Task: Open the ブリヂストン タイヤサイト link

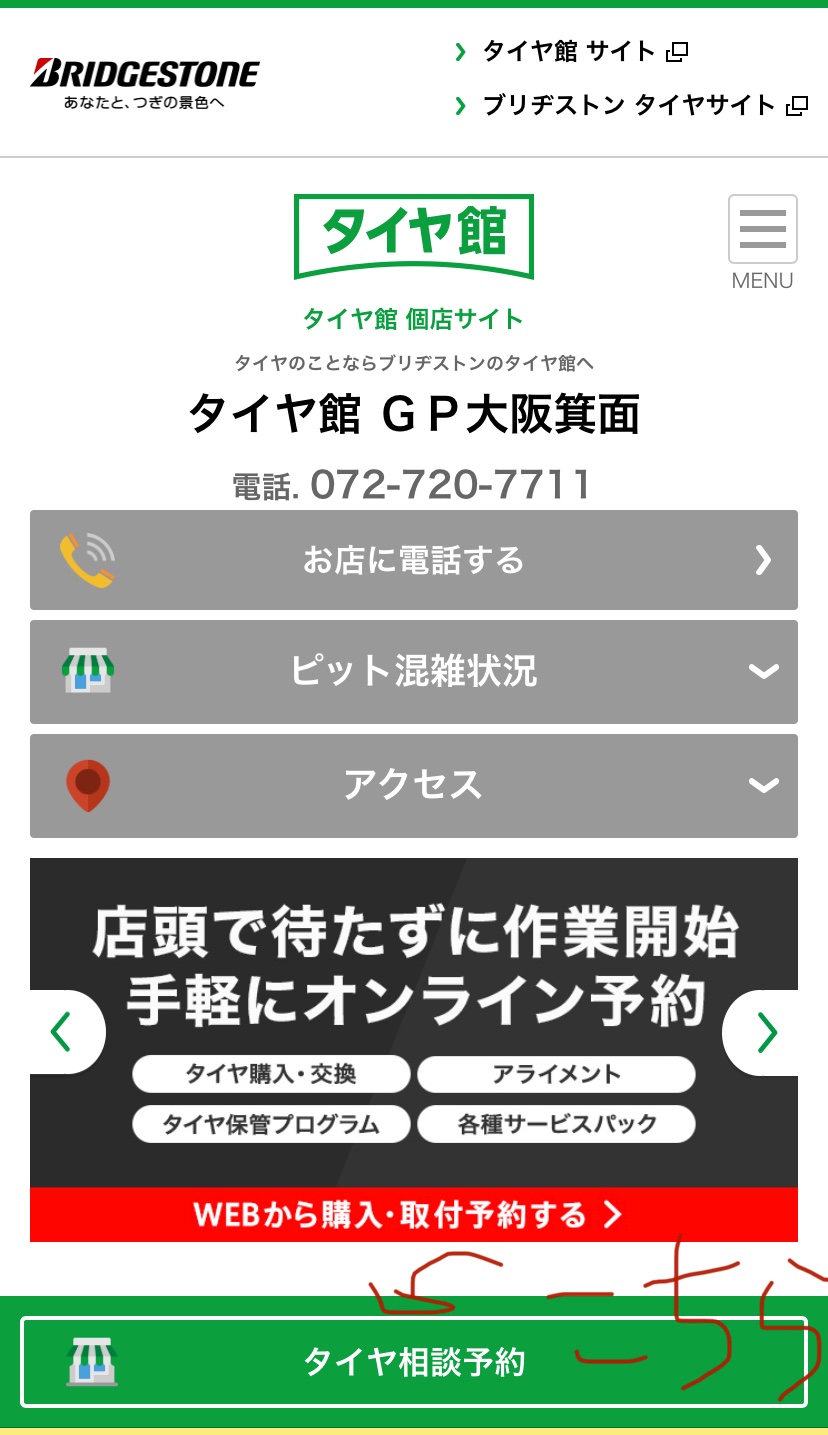Action: click(630, 105)
